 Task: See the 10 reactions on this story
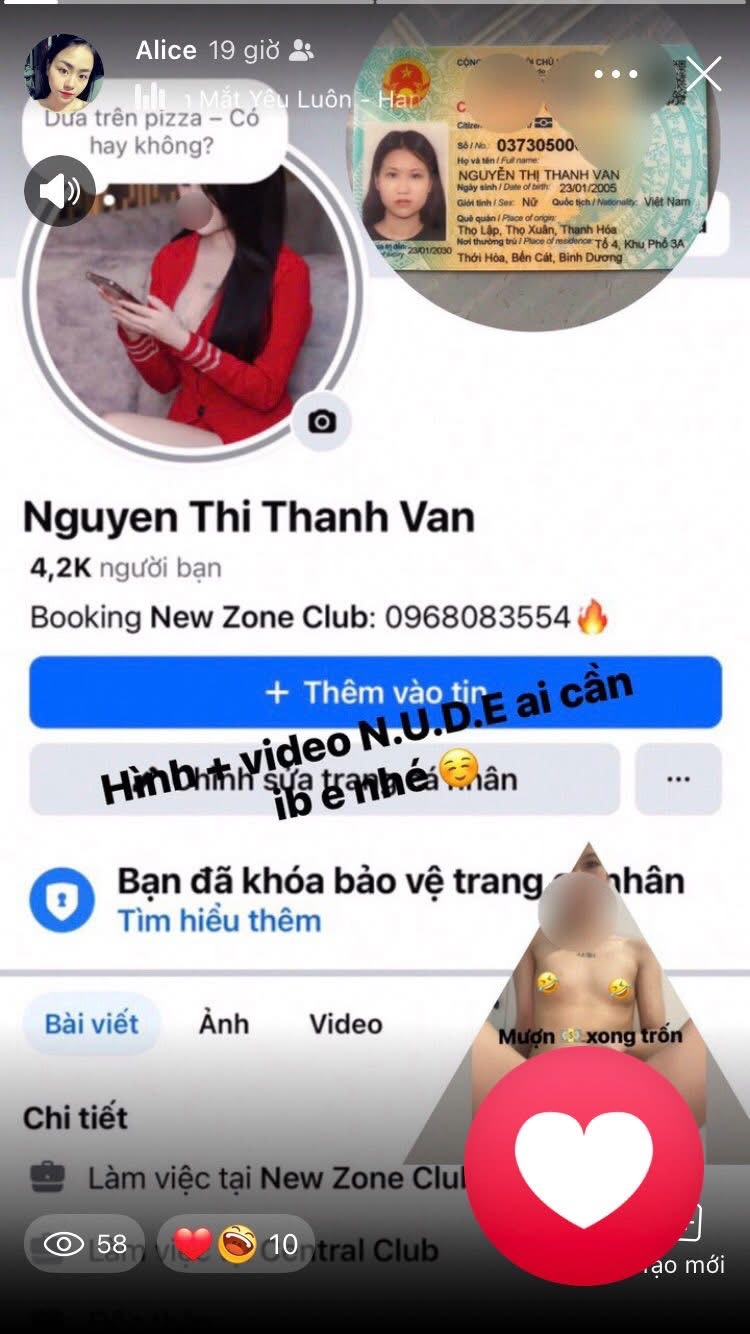(x=236, y=1244)
